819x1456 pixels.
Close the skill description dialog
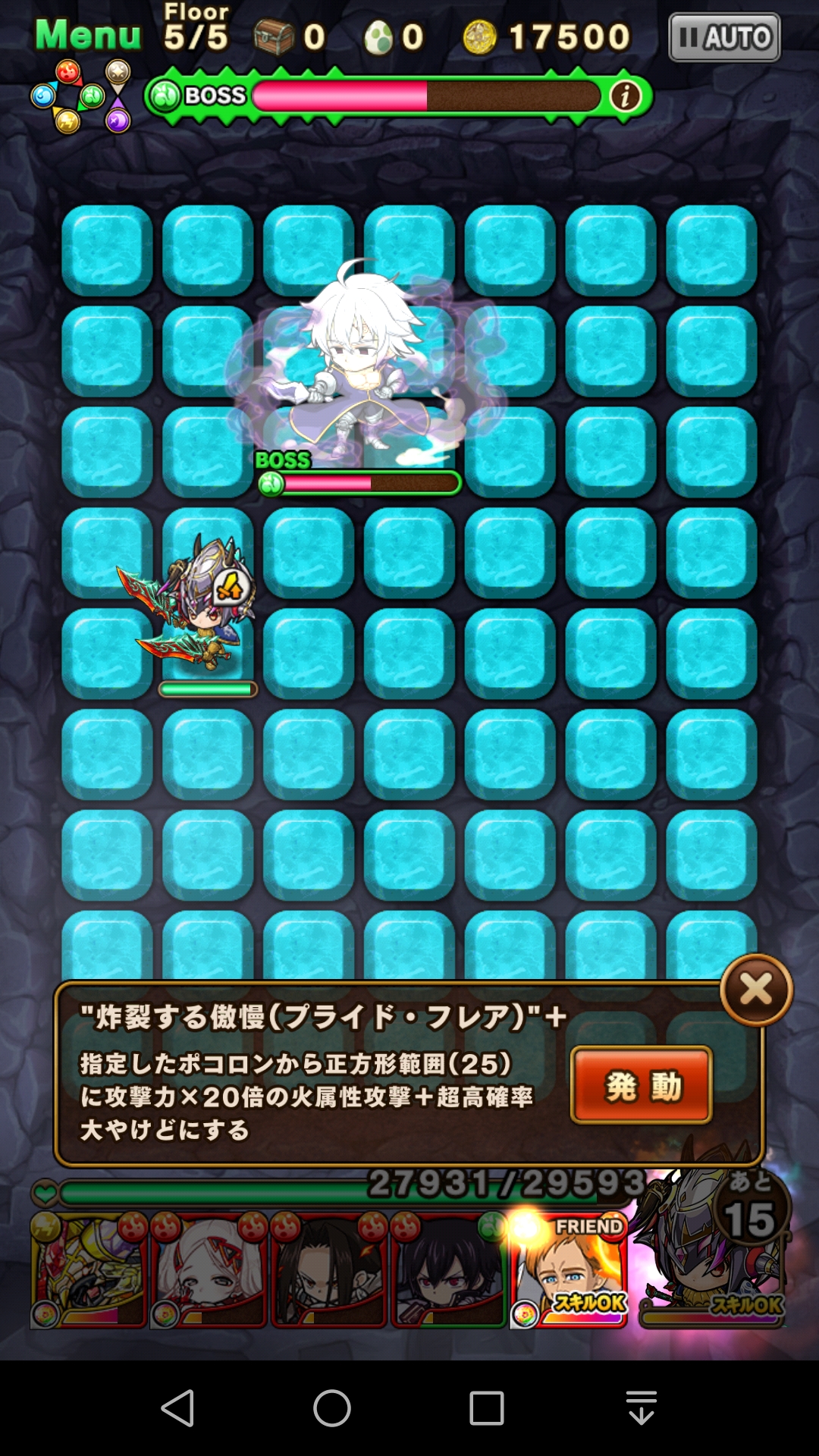click(x=756, y=990)
